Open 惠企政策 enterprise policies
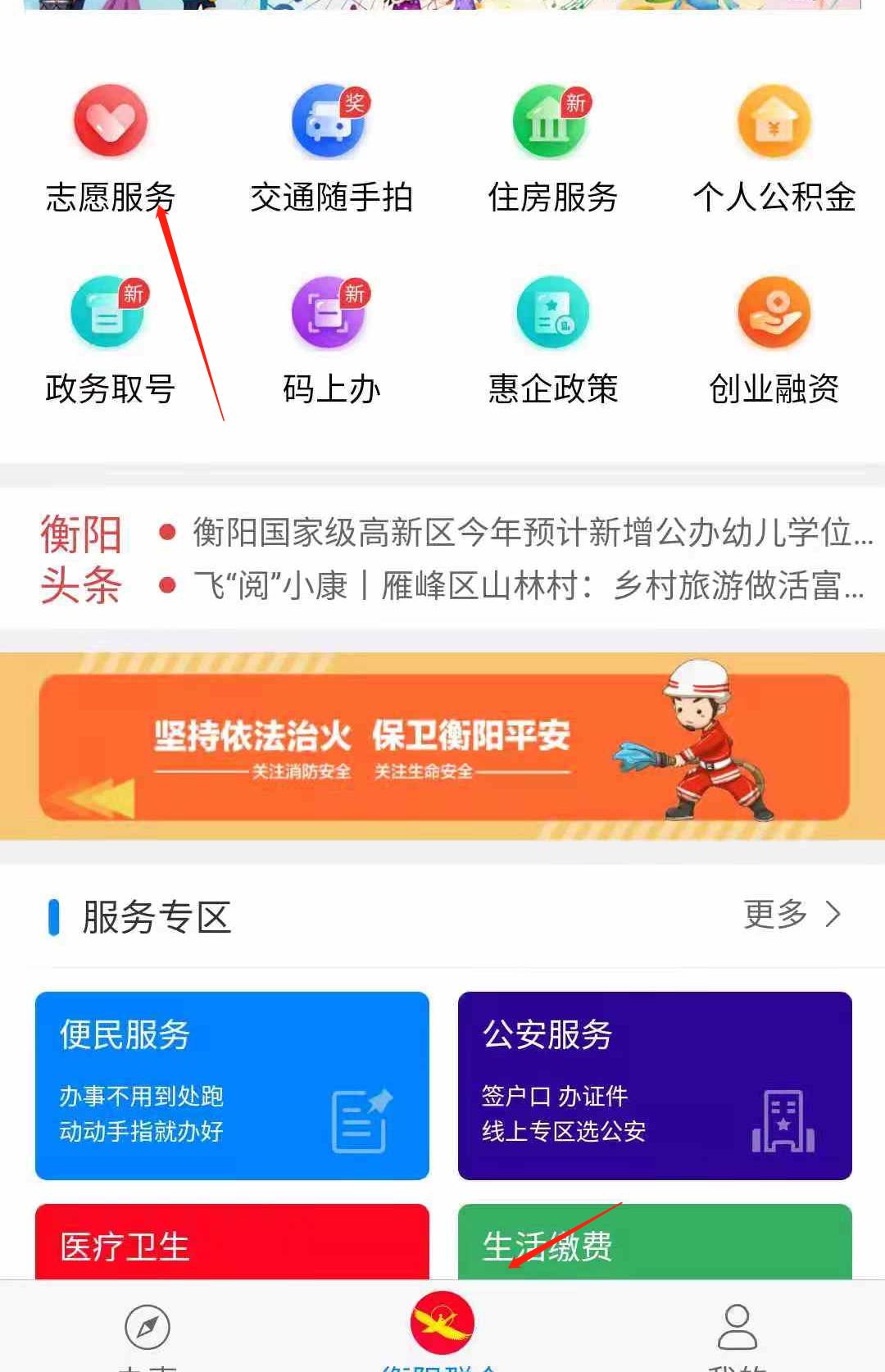 tap(552, 339)
